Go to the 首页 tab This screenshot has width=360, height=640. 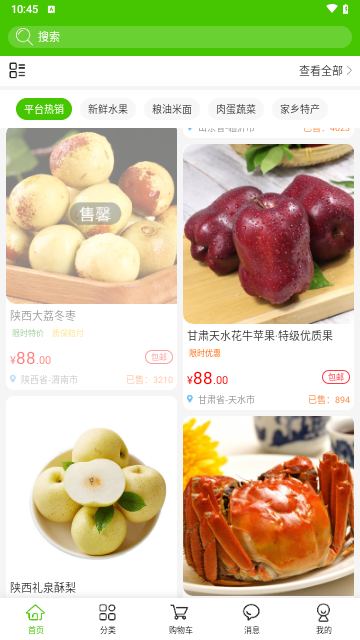click(36, 619)
